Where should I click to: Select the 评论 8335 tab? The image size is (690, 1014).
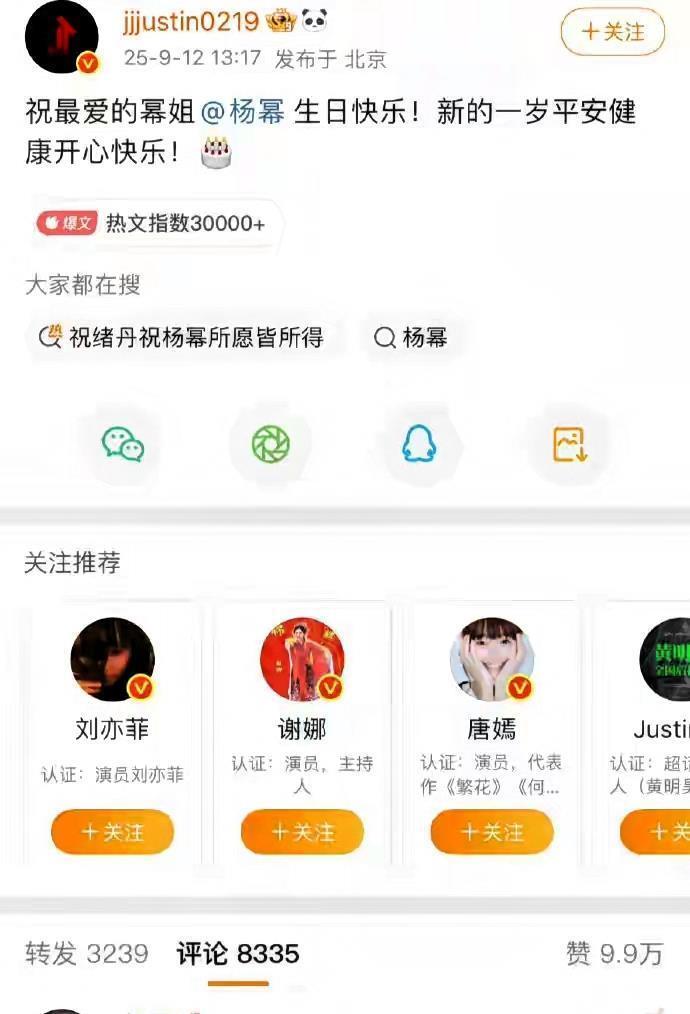pos(238,954)
